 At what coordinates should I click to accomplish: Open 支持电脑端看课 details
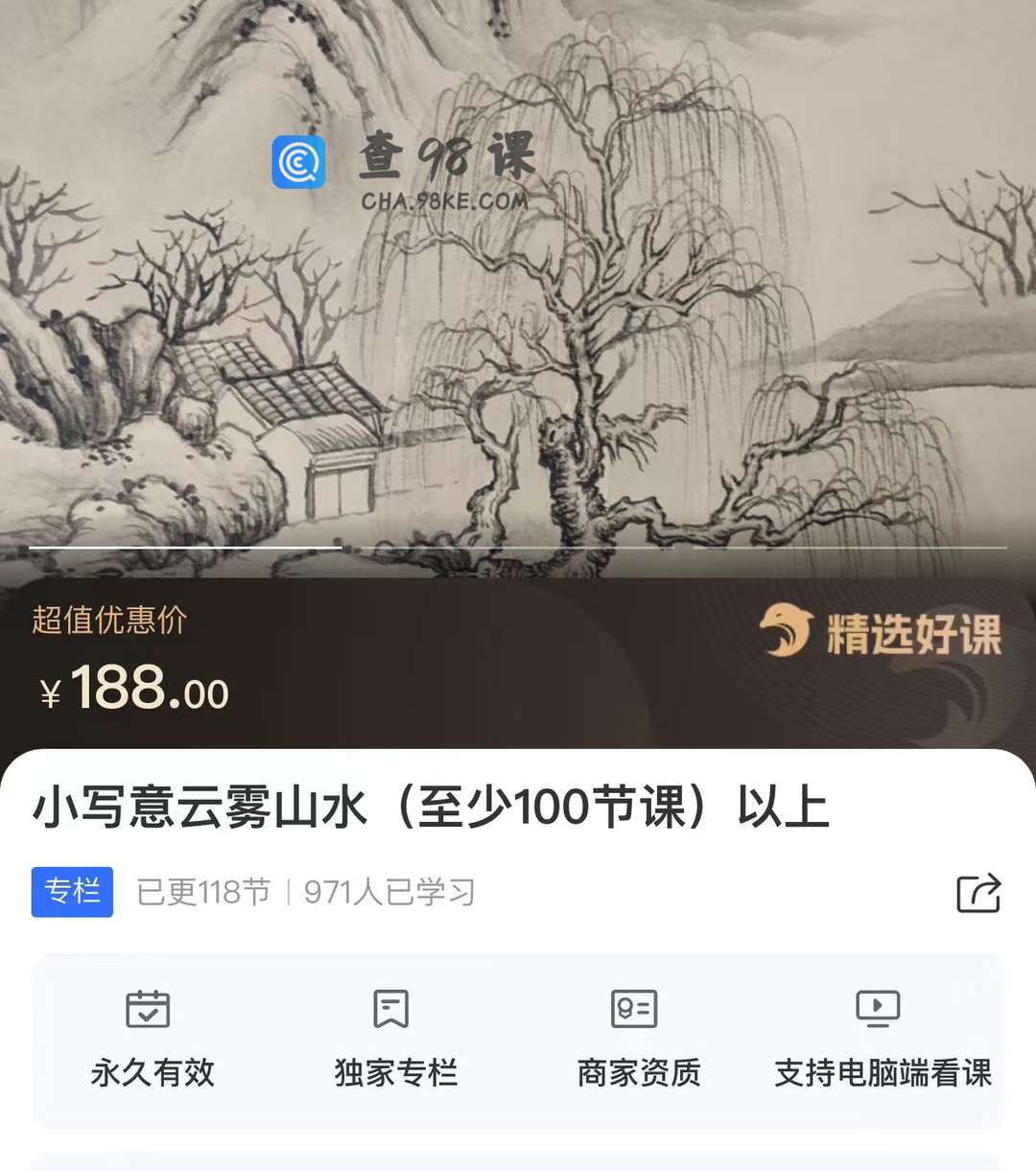coord(882,1040)
